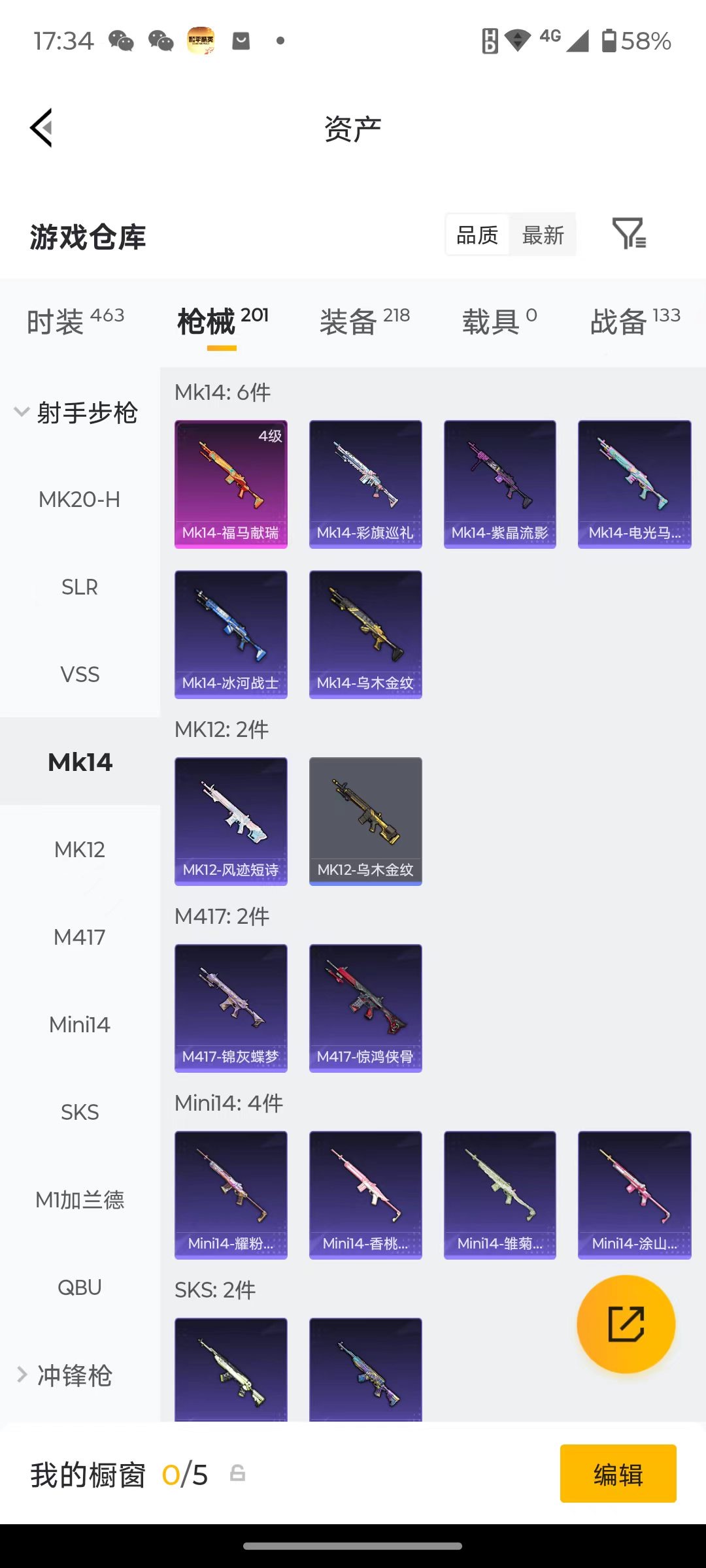Screen dimensions: 706x1568
Task: Open the MK12-风迹短诗 skin
Action: [x=231, y=821]
